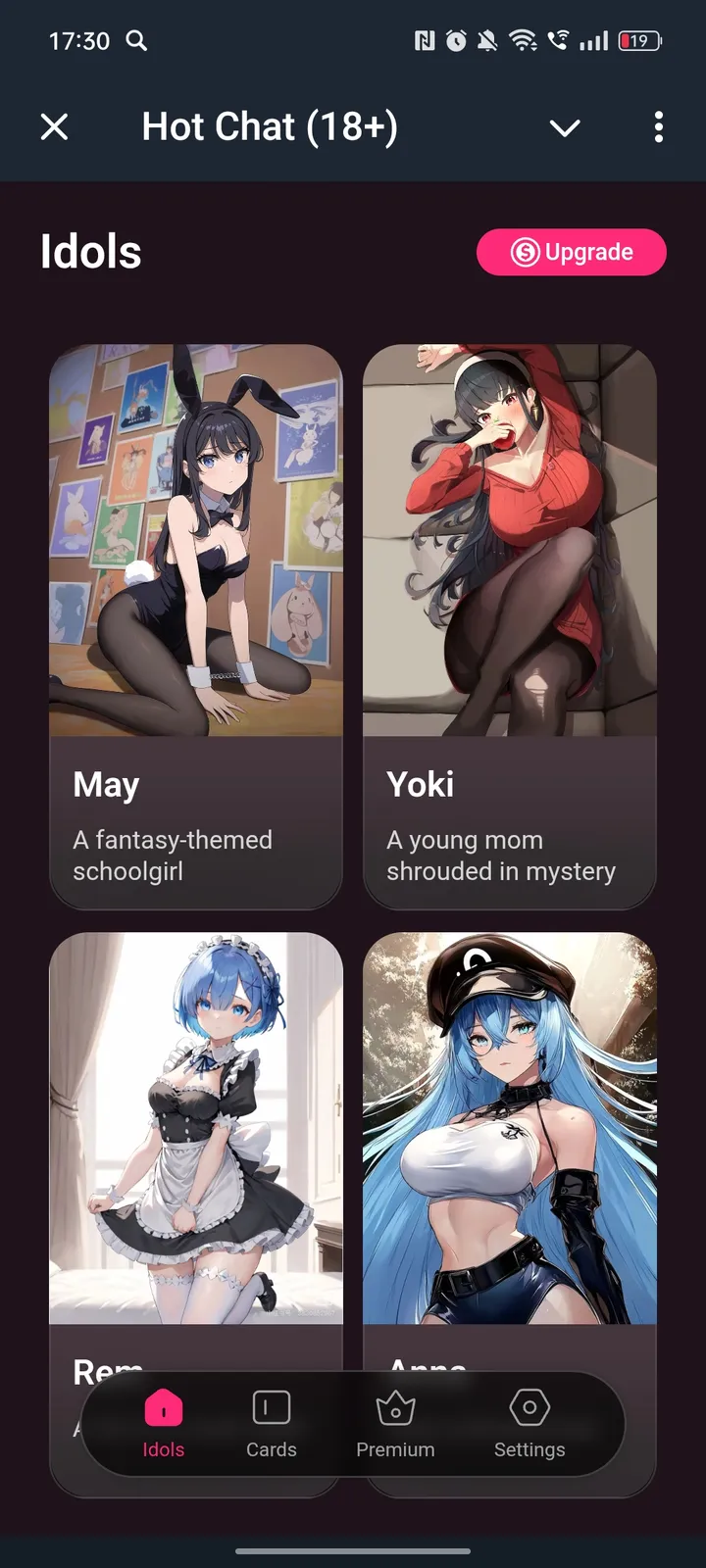Go to the Cards tab
Image resolution: width=706 pixels, height=1568 pixels.
tap(272, 1424)
